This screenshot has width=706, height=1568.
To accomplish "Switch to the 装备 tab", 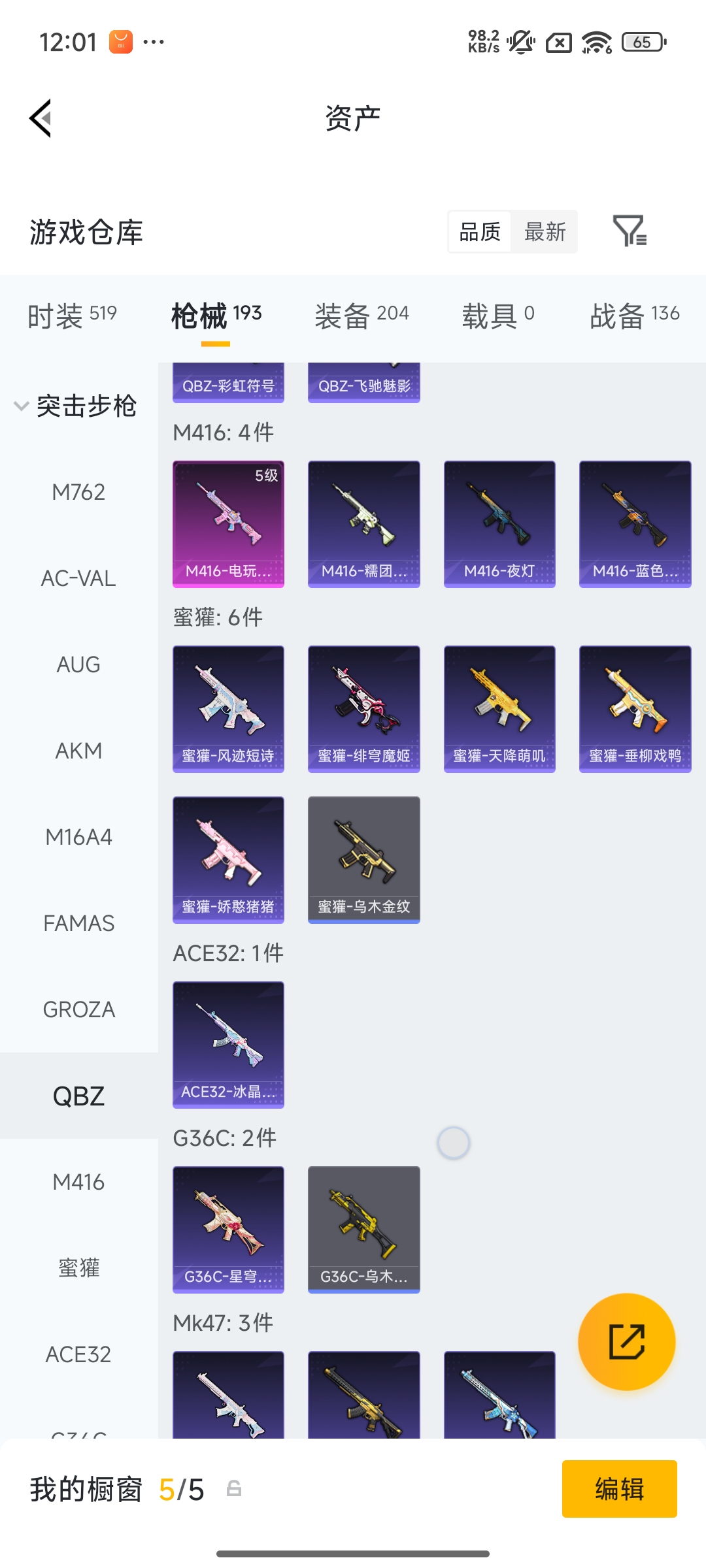I will point(361,316).
